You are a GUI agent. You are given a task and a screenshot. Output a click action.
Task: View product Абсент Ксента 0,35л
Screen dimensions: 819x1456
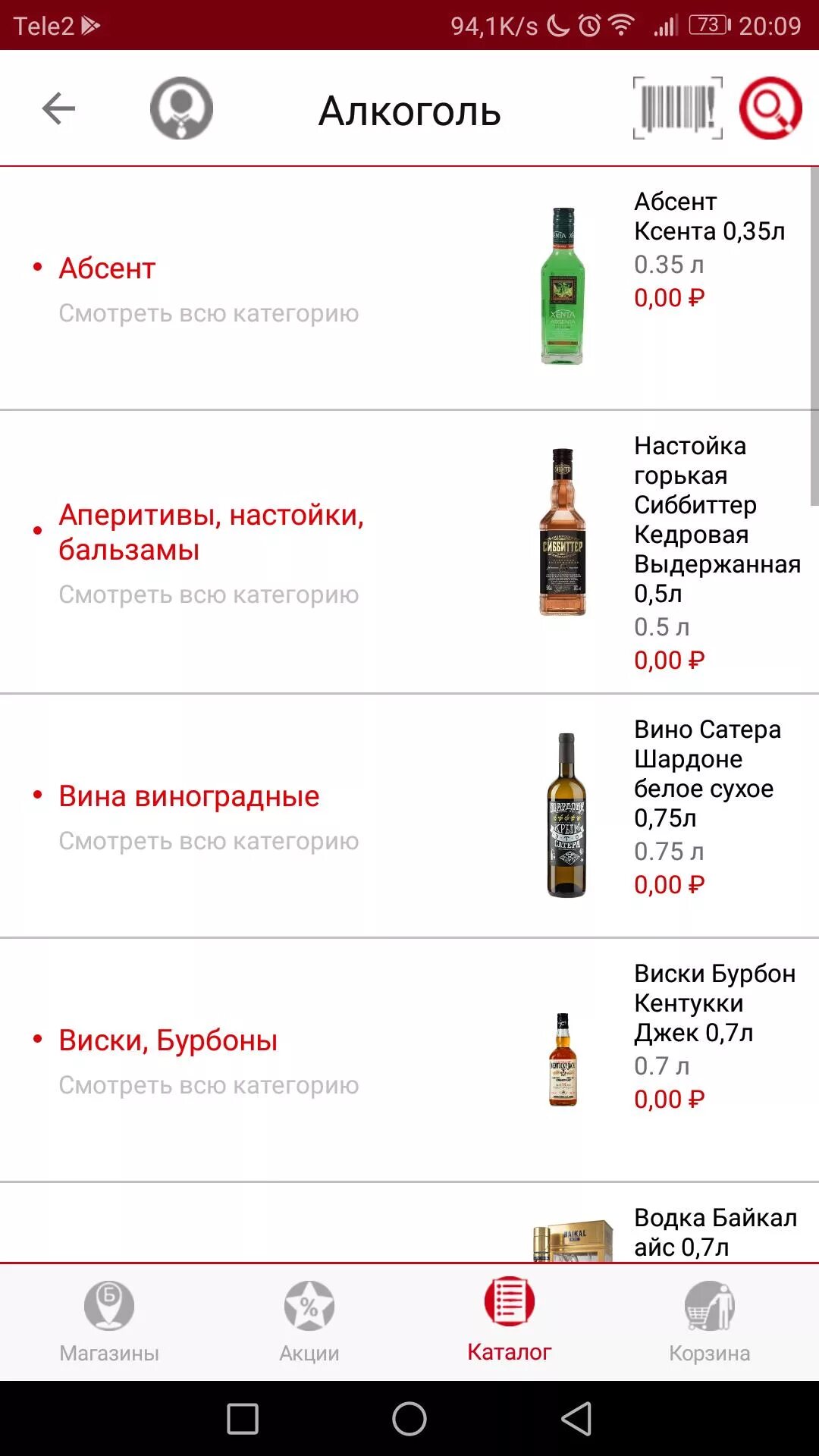point(708,216)
